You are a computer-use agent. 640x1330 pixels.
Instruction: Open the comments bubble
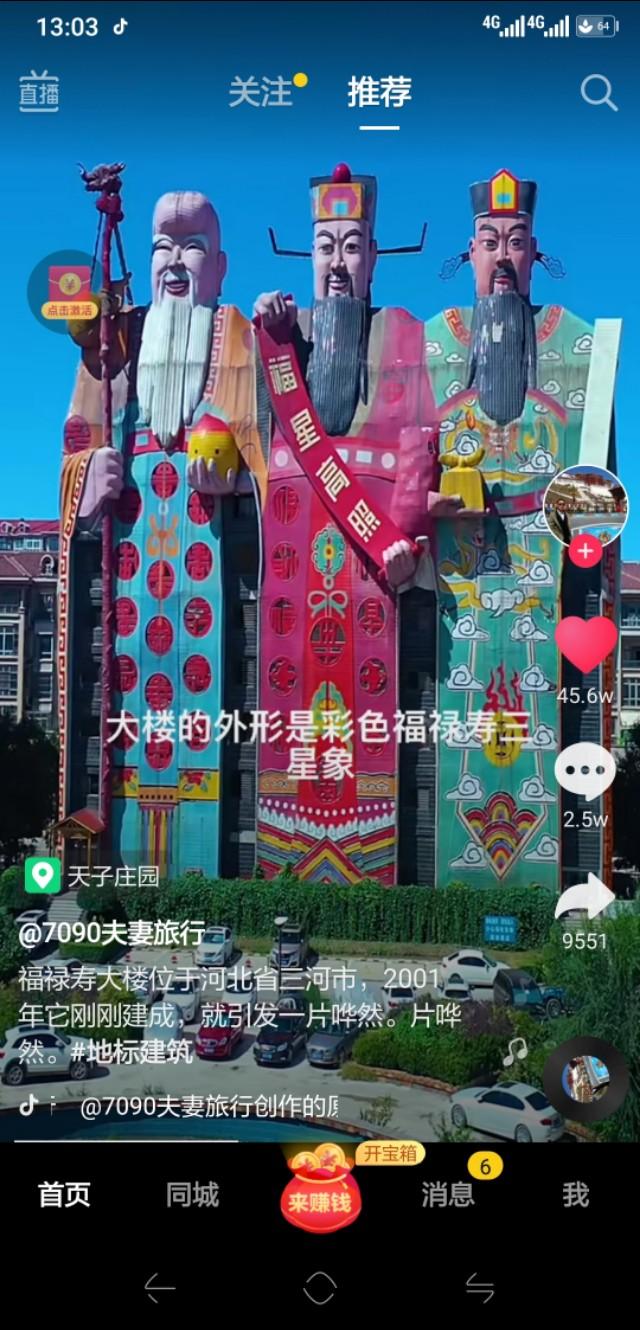coord(586,772)
